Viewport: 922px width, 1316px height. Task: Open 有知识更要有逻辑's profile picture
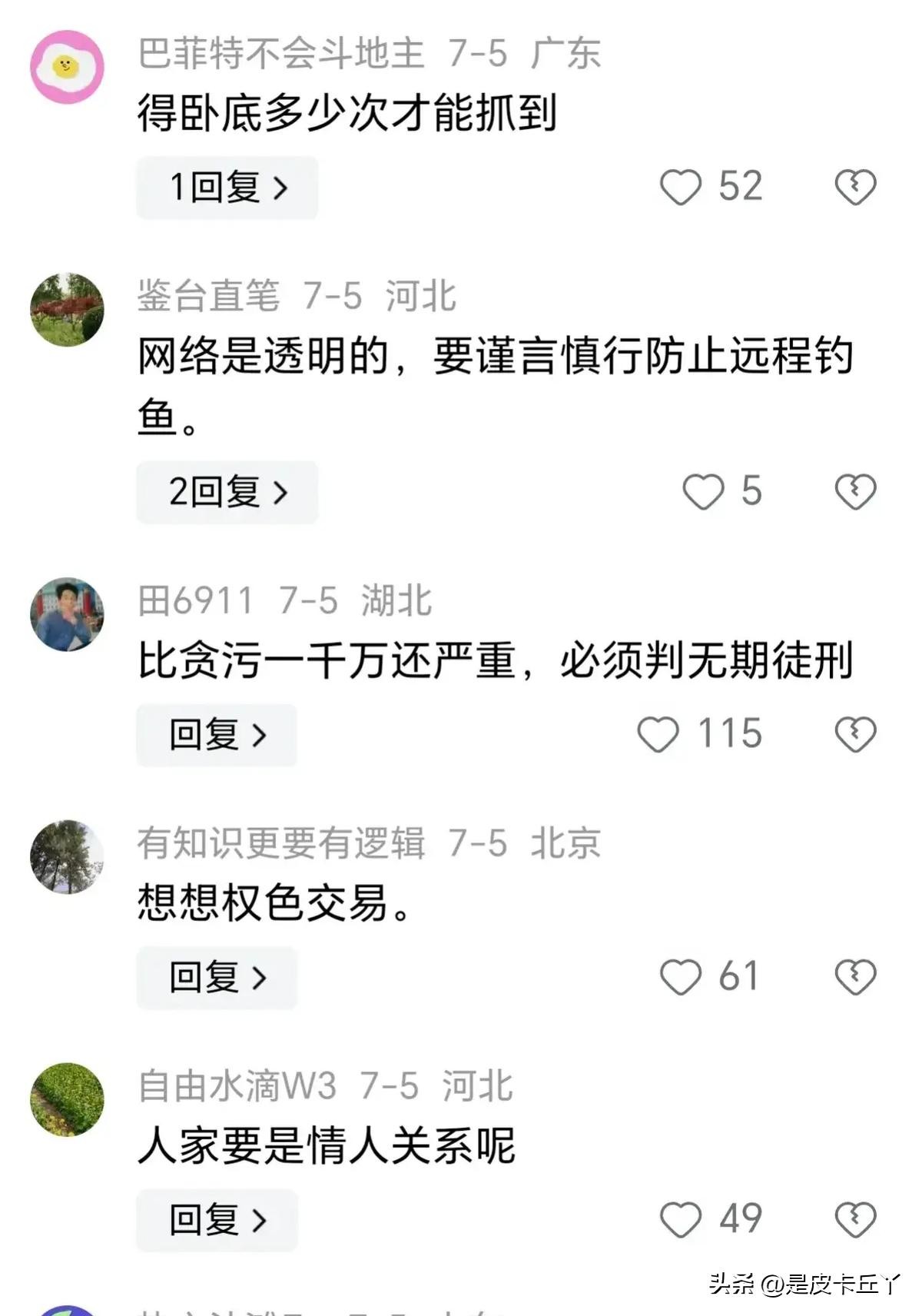(x=67, y=856)
